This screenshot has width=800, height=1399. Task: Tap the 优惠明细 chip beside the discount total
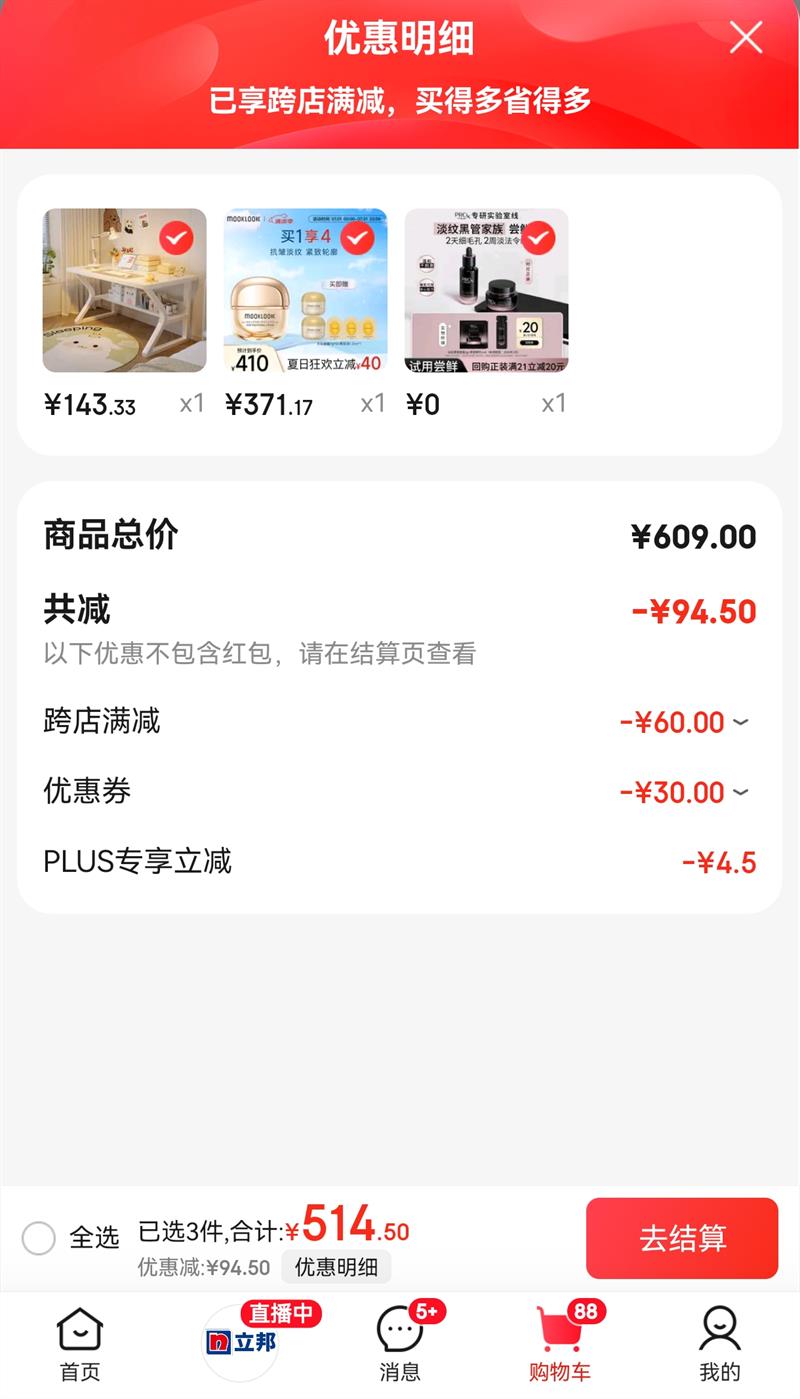(x=336, y=1267)
